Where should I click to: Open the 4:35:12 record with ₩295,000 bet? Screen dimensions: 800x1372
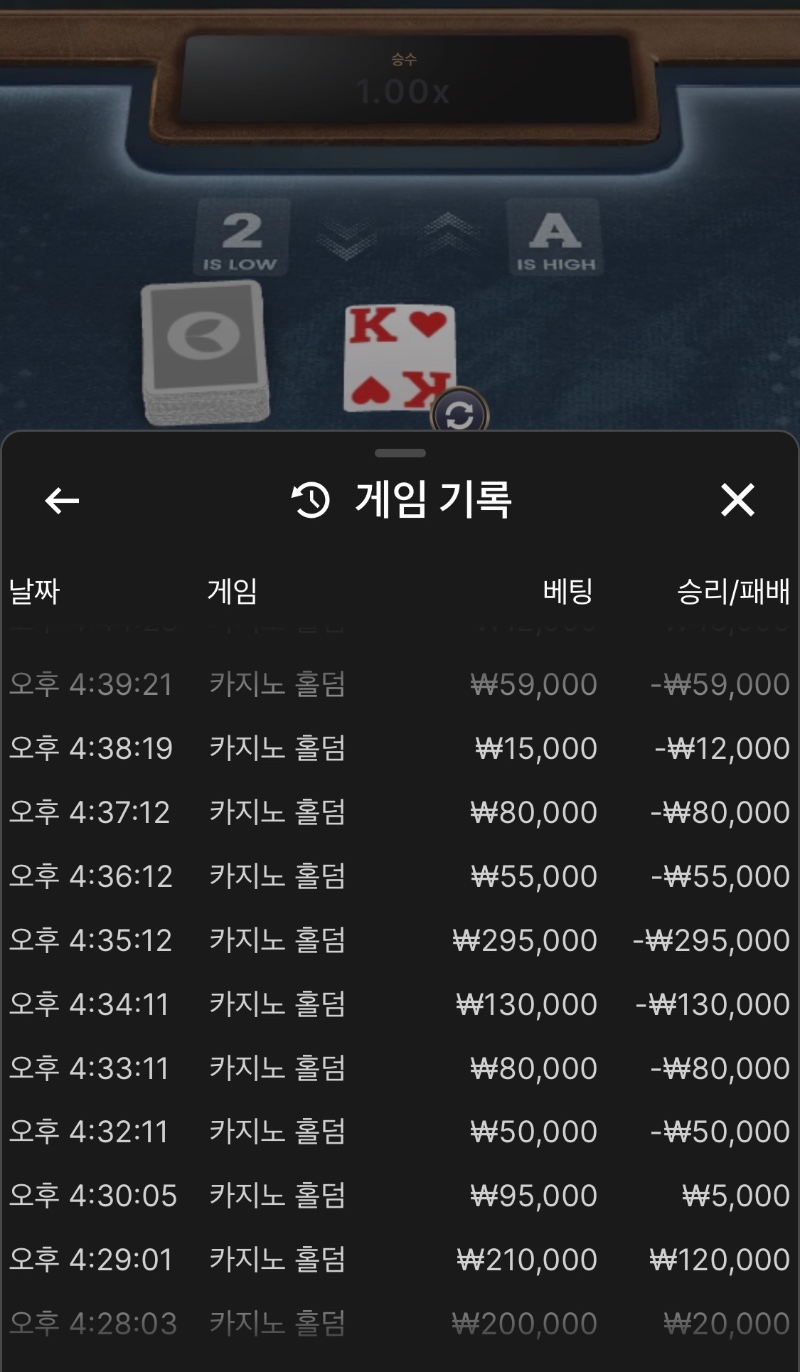click(400, 940)
